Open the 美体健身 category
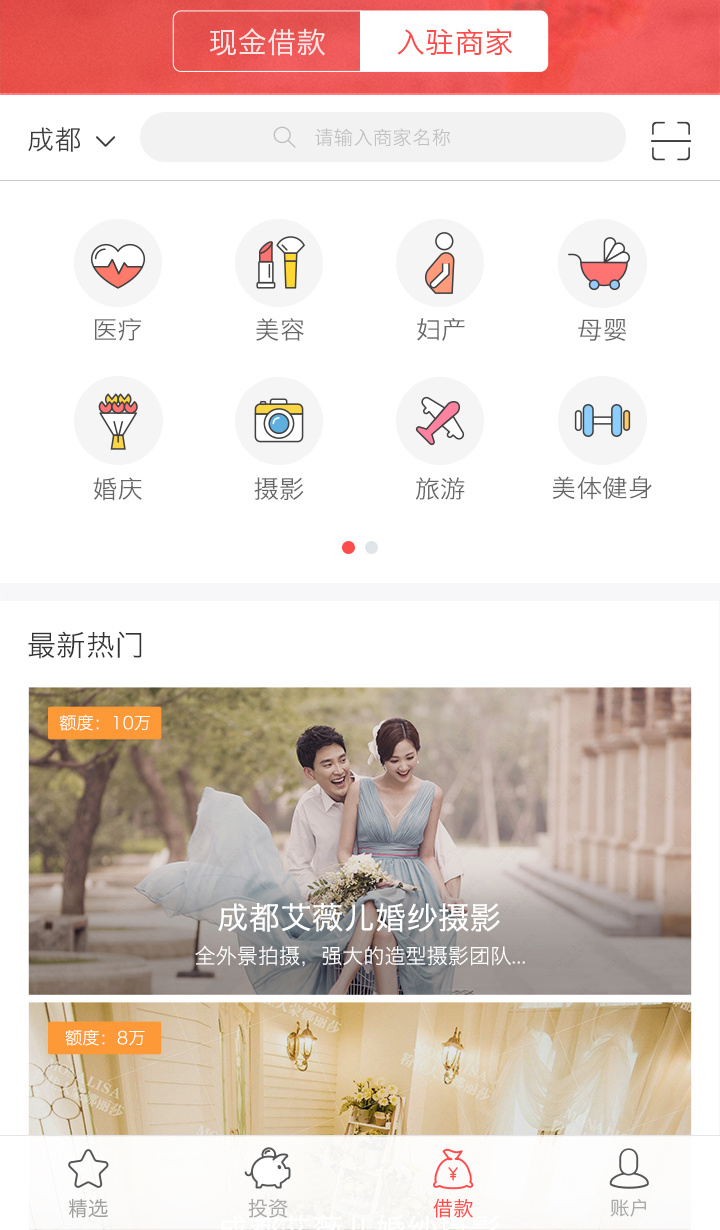Viewport: 720px width, 1230px height. coord(602,439)
